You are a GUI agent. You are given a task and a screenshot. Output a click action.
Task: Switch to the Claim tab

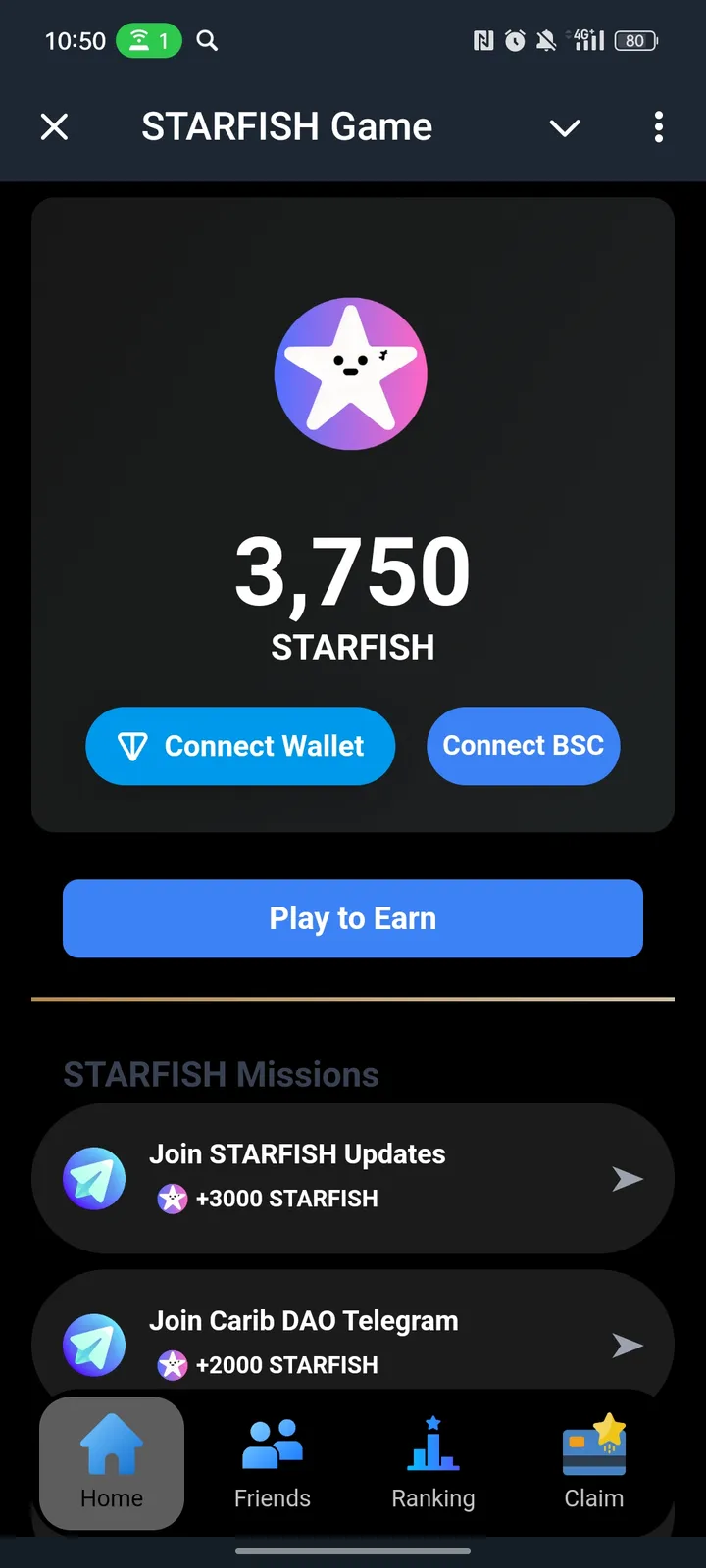click(592, 1463)
